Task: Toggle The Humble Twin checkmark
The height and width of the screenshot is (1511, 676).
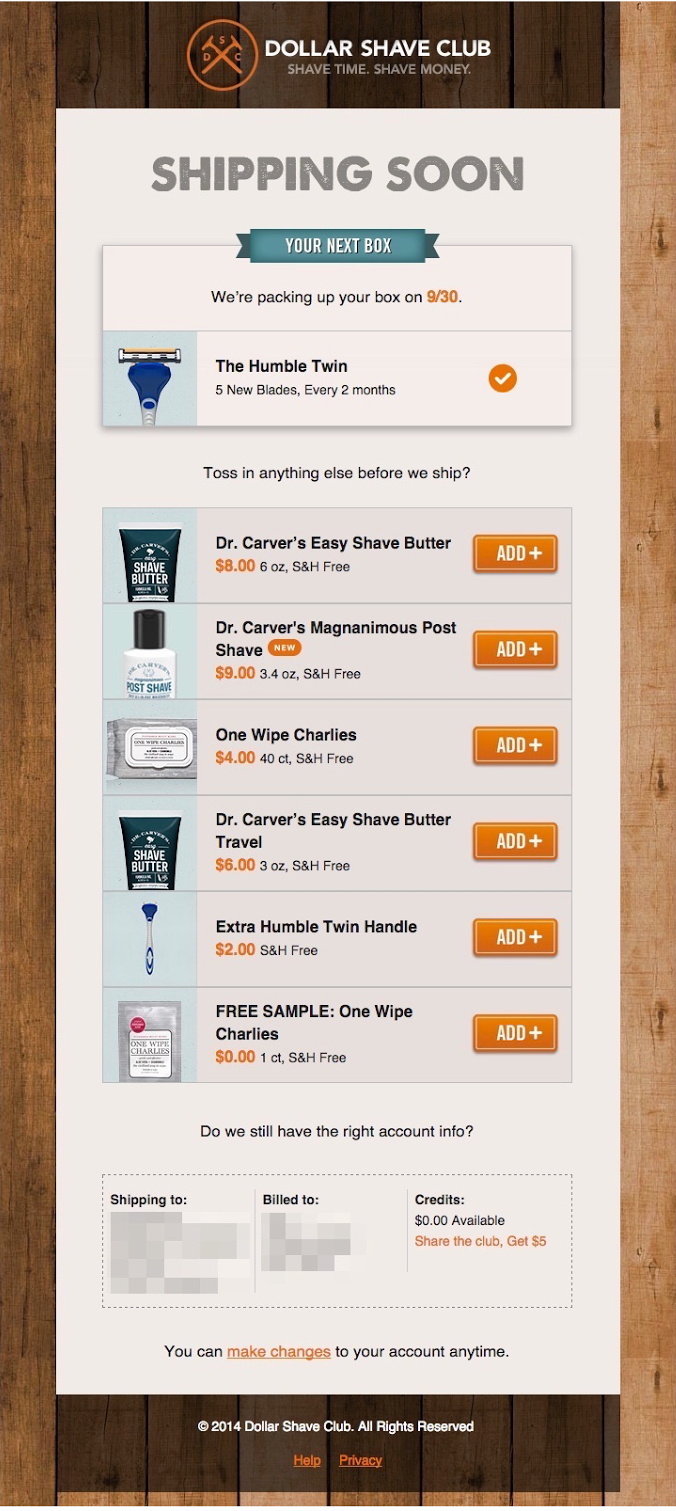Action: coord(503,378)
